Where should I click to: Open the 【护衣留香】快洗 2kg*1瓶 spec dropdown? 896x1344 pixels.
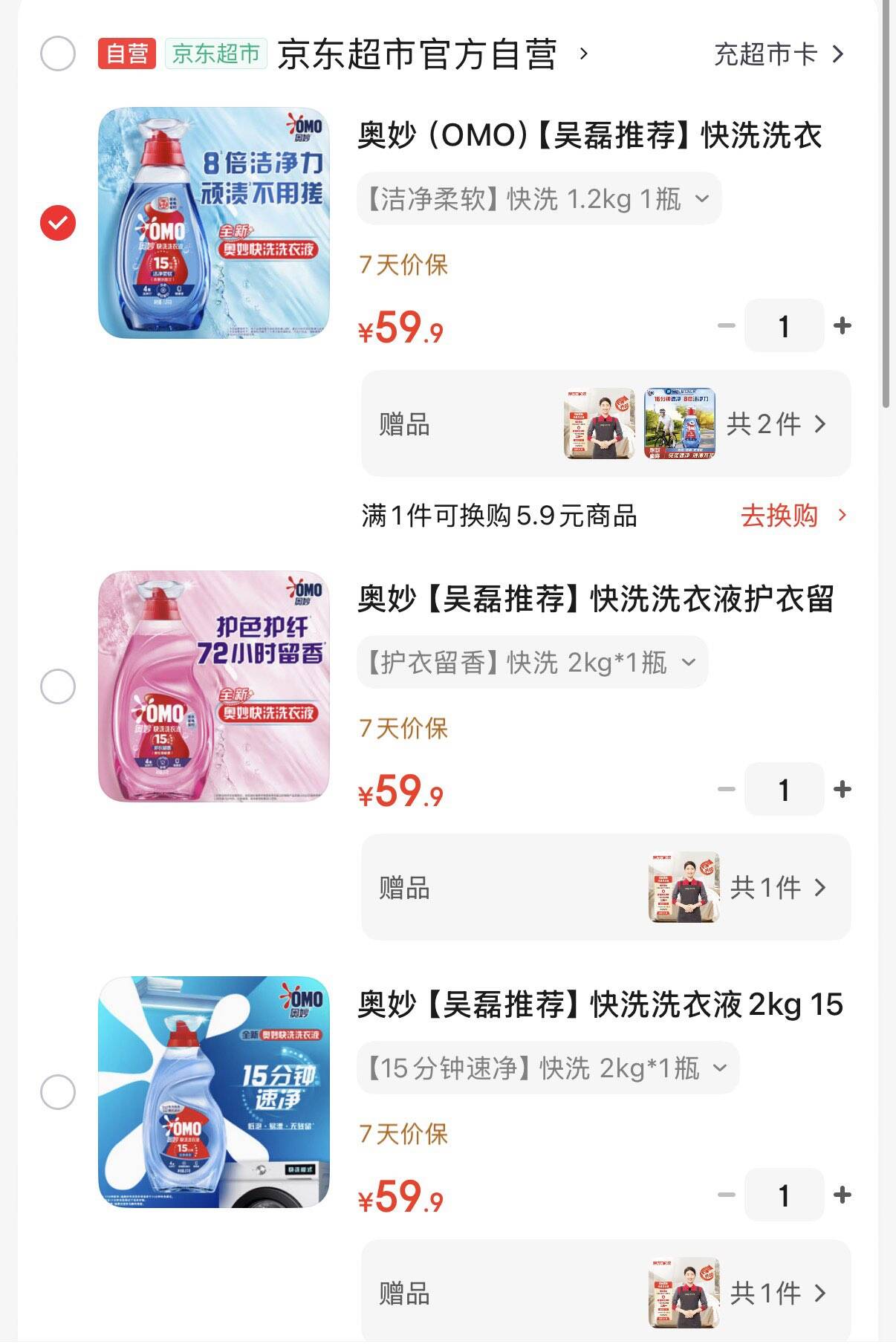pos(532,662)
